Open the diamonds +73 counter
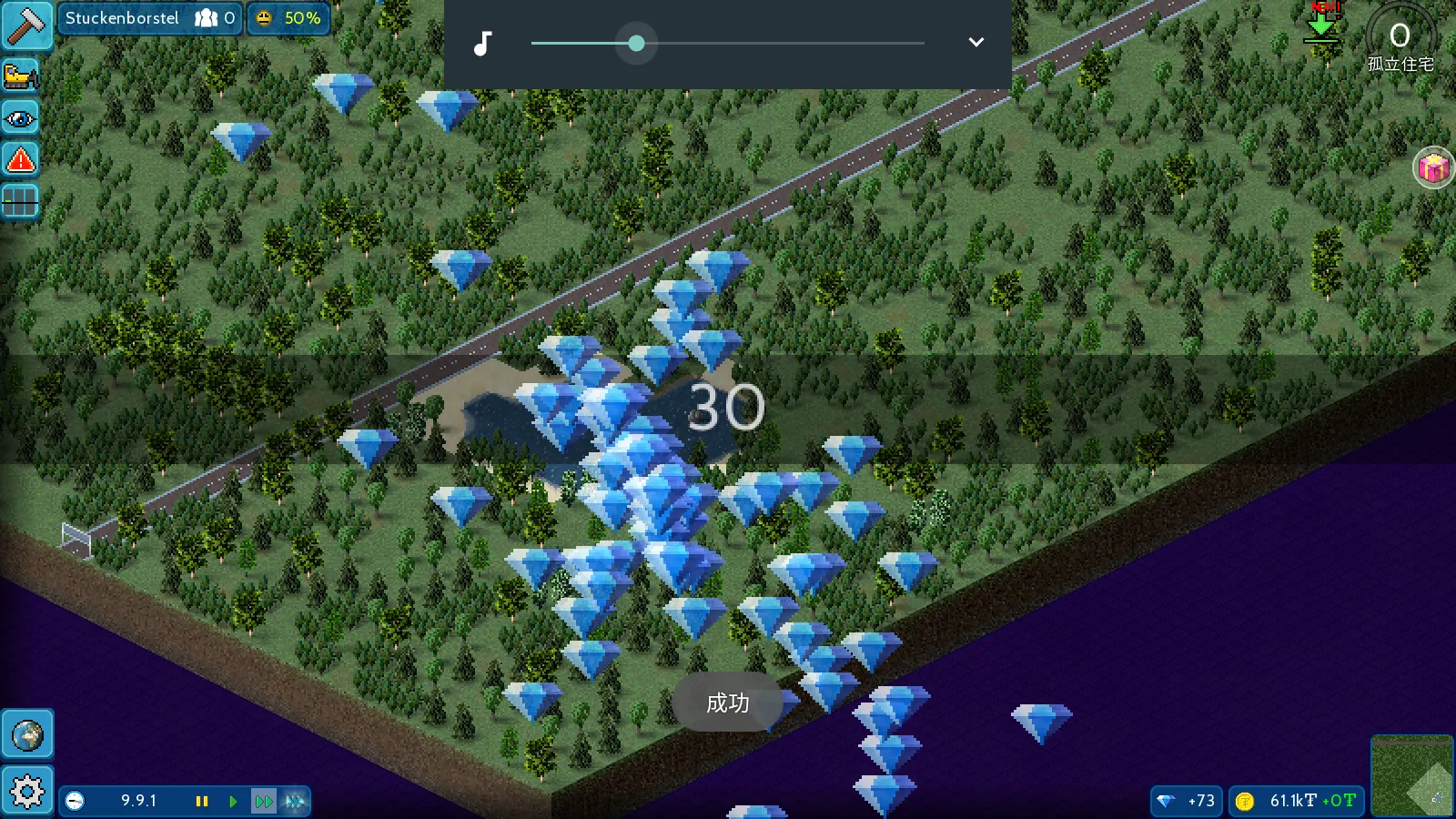This screenshot has height=819, width=1456. coord(1186,801)
